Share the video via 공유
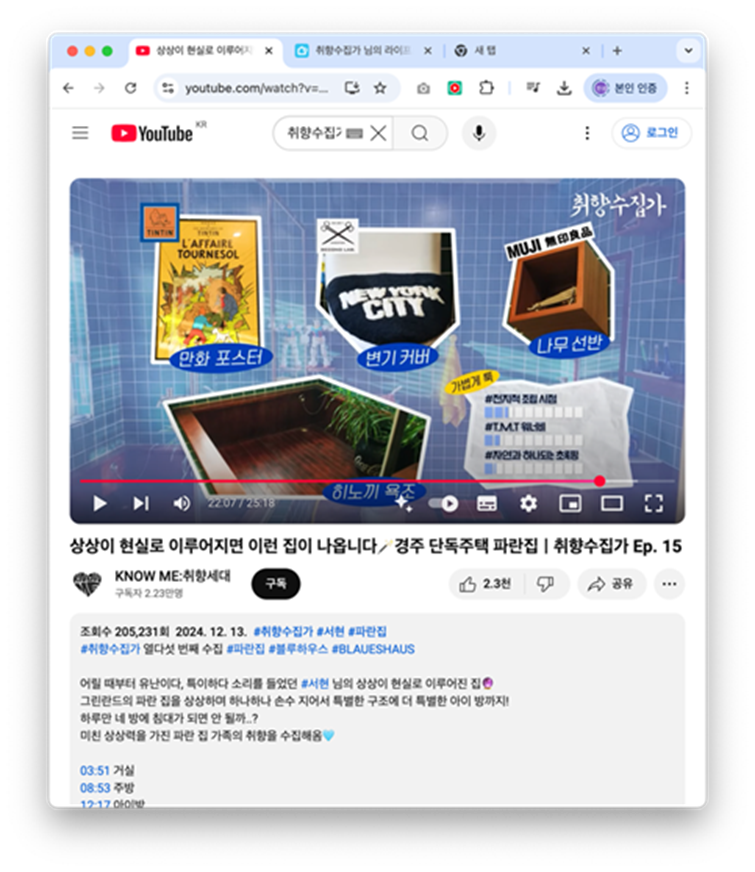The image size is (755, 872). click(x=611, y=584)
